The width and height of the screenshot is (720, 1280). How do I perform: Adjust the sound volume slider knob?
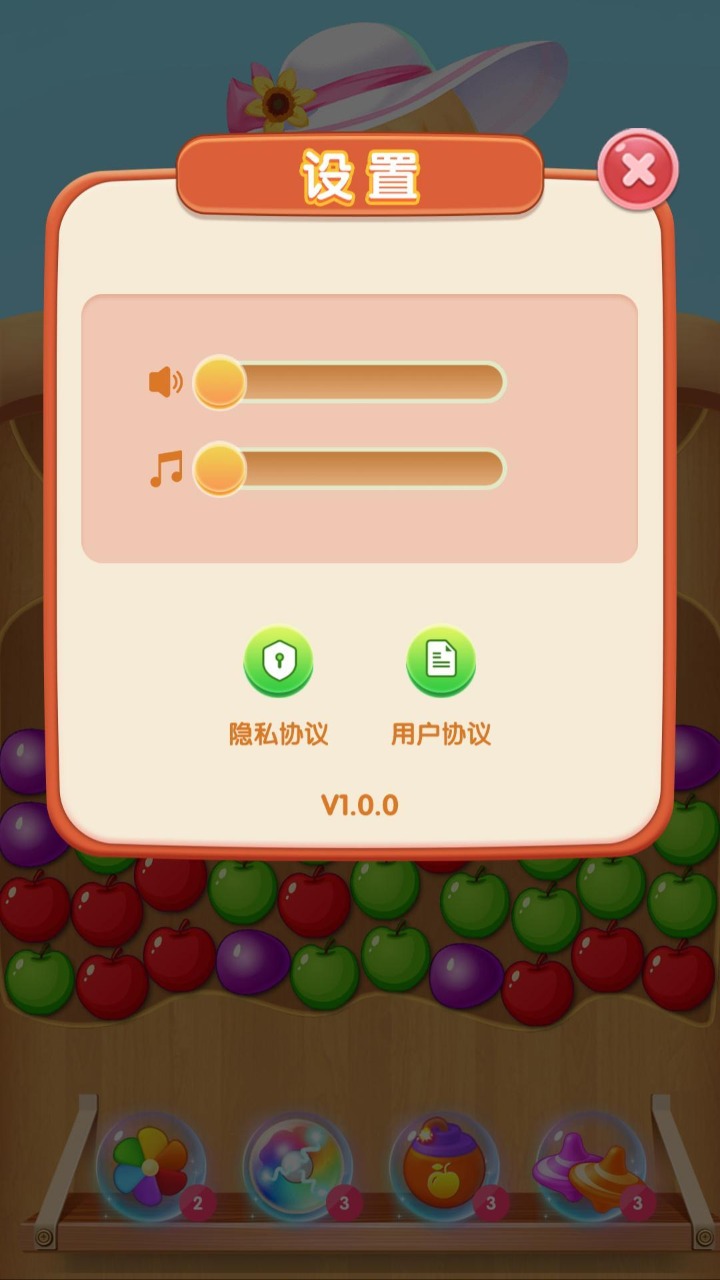218,383
